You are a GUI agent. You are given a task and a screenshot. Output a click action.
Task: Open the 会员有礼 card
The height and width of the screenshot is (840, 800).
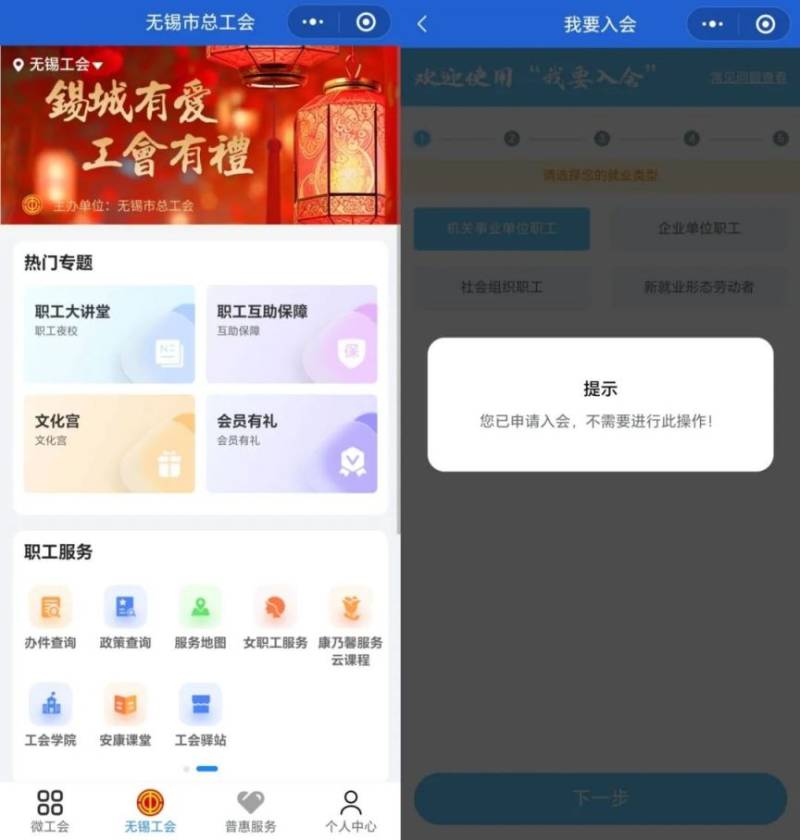(292, 443)
